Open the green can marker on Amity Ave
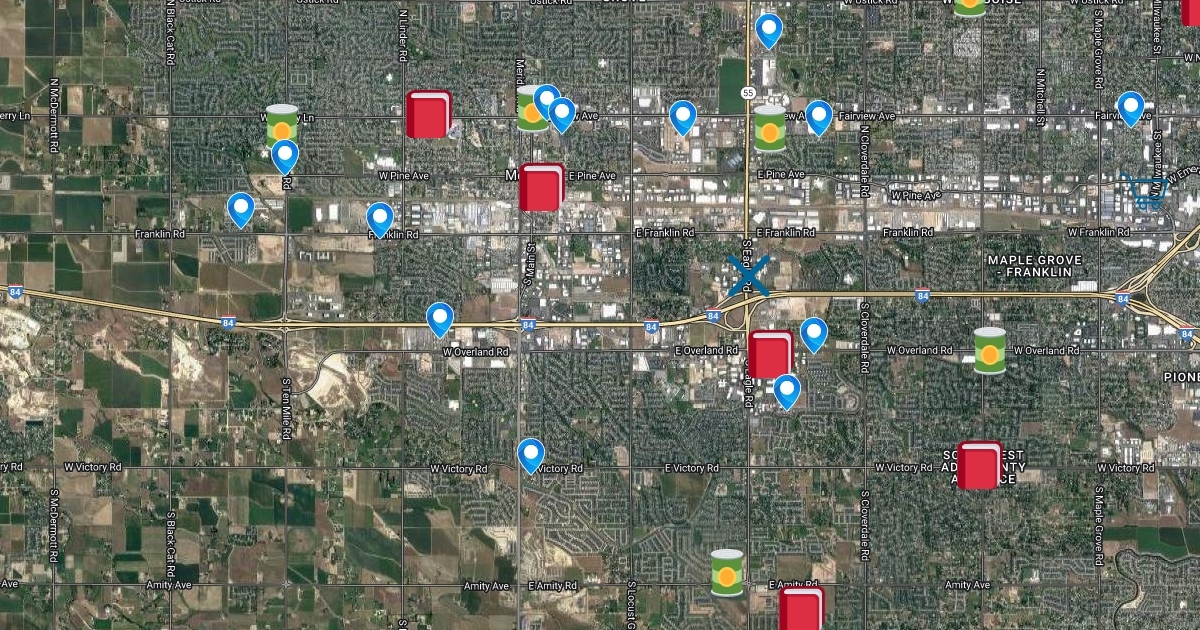1200x630 pixels. [x=727, y=573]
